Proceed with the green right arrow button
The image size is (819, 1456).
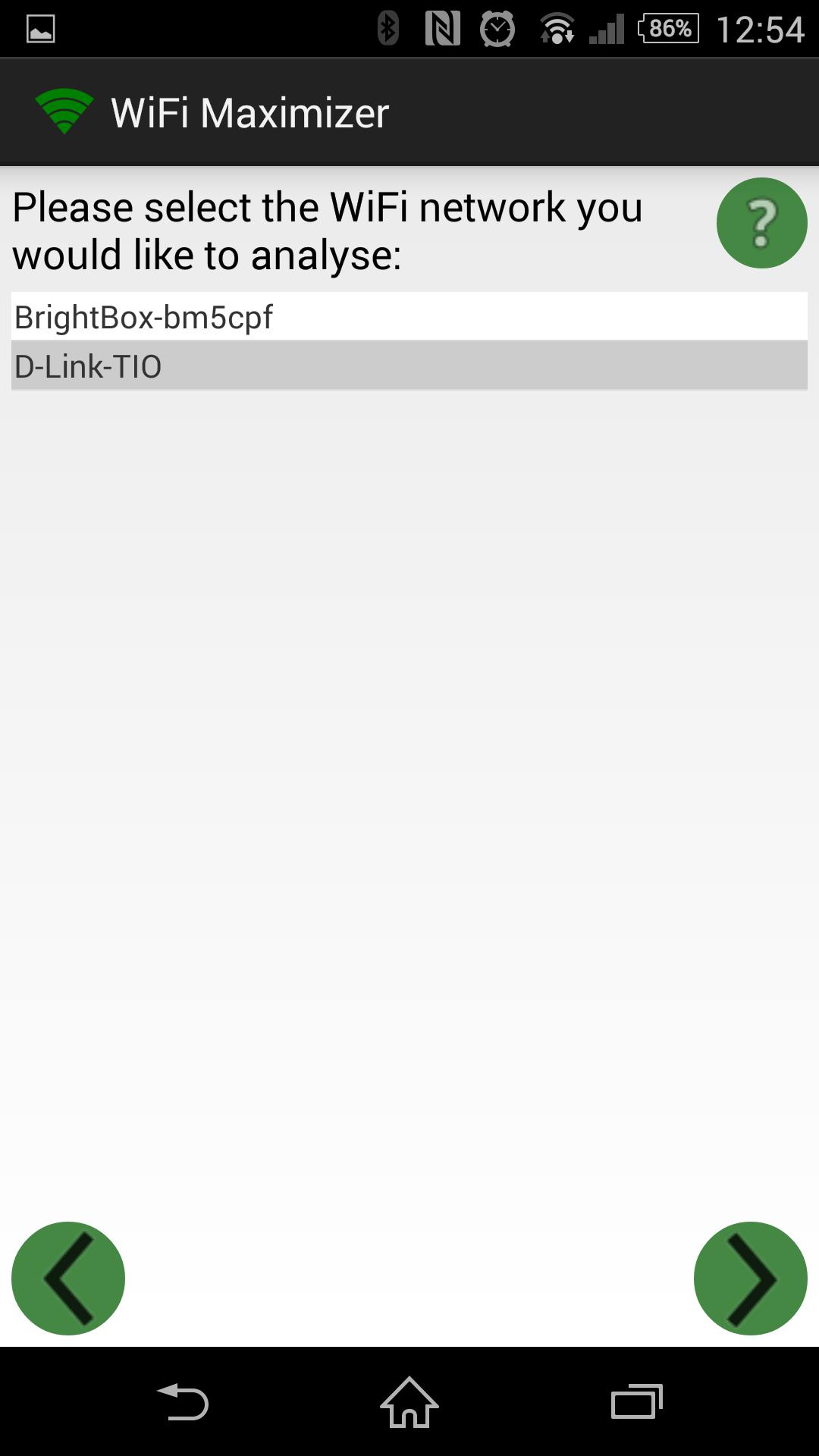[750, 1278]
